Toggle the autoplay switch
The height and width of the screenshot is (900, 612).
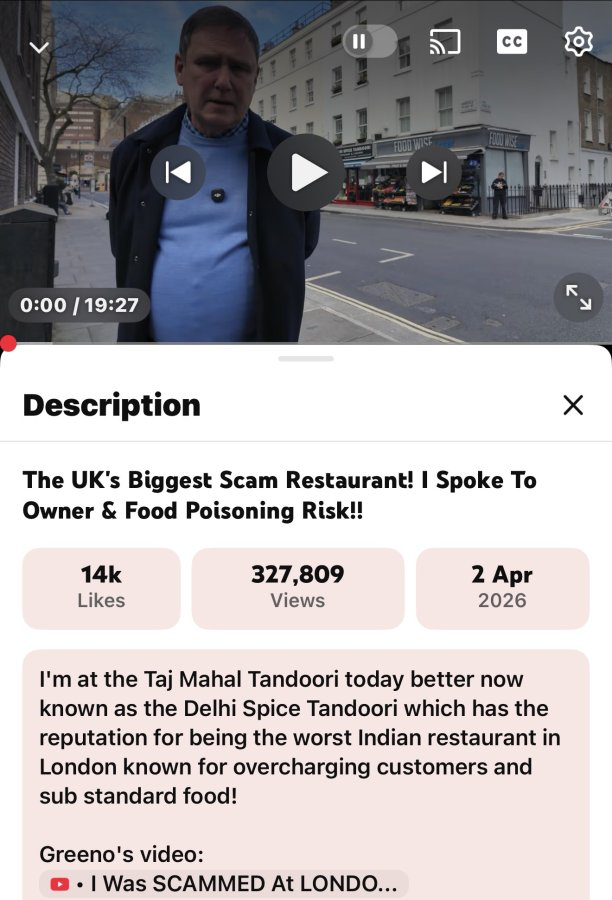tap(370, 41)
